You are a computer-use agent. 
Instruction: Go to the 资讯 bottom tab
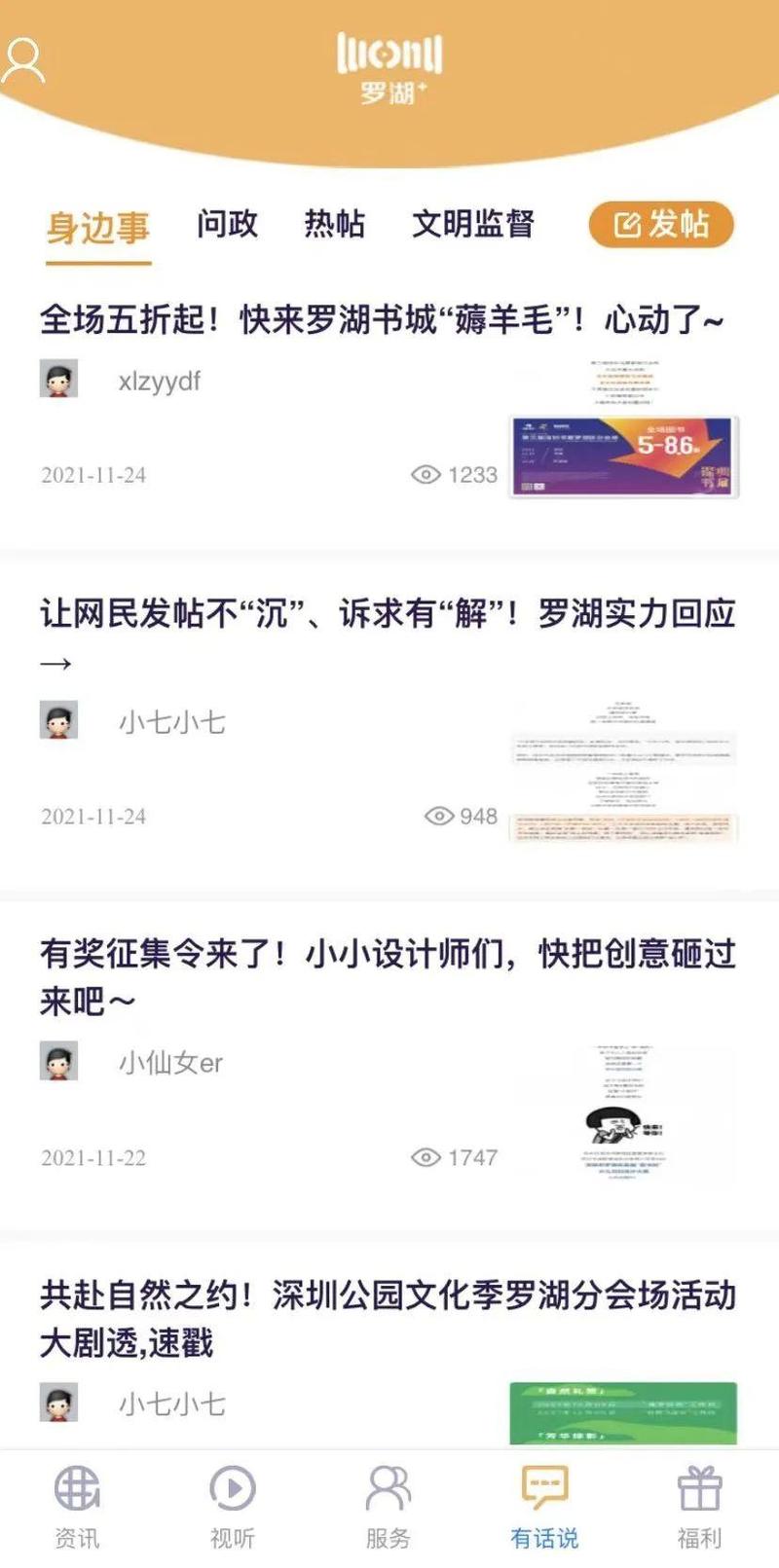(x=77, y=1506)
